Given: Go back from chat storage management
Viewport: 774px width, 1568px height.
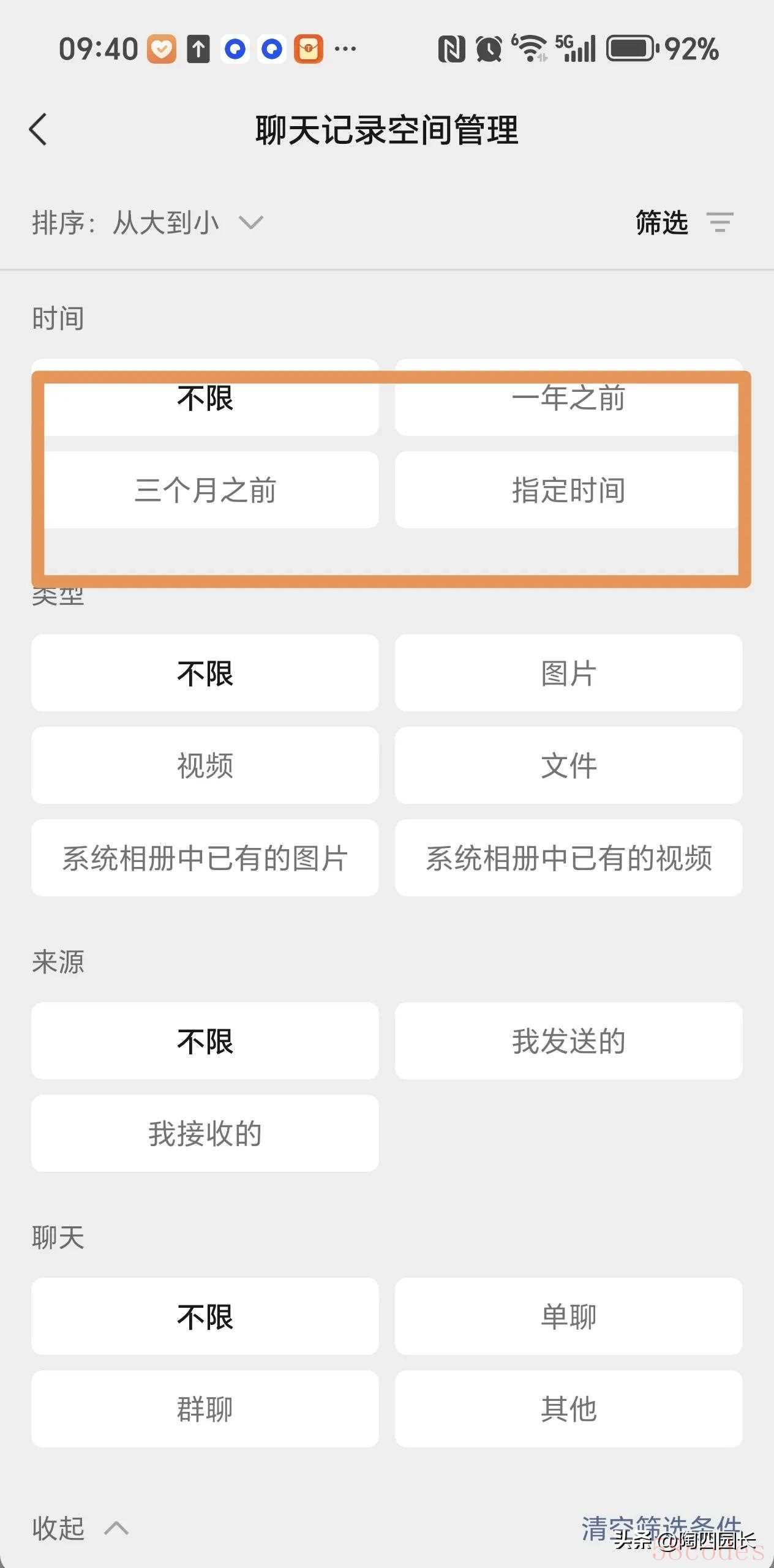Looking at the screenshot, I should tap(38, 130).
